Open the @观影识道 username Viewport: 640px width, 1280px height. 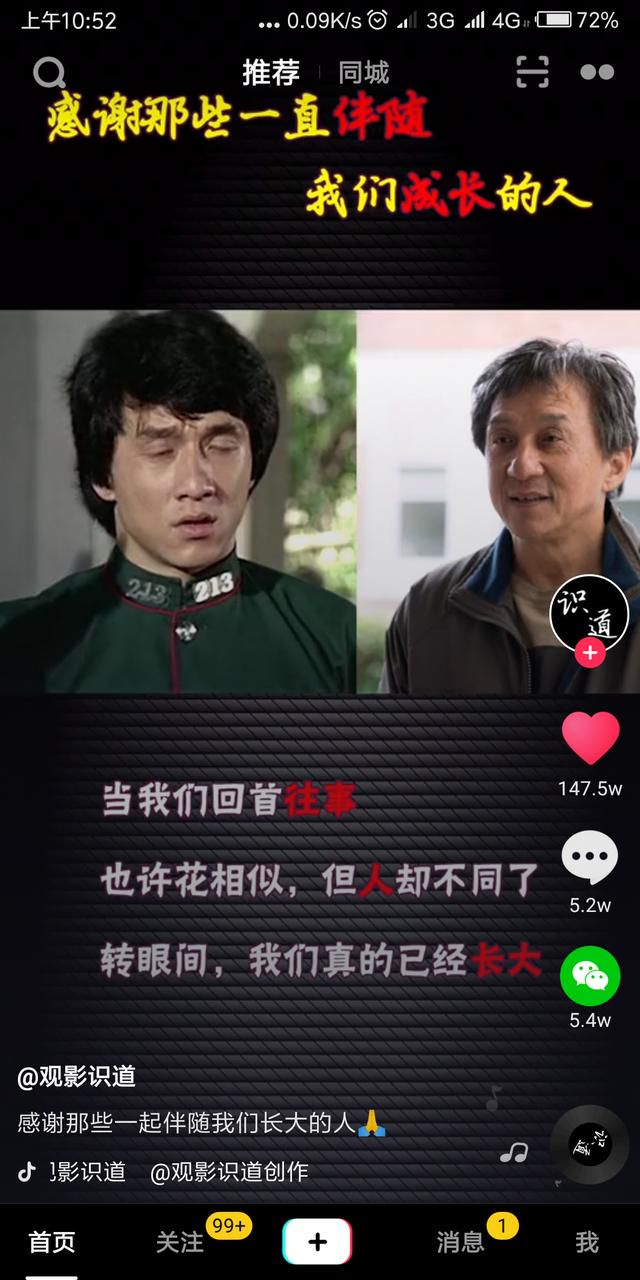coord(76,1077)
